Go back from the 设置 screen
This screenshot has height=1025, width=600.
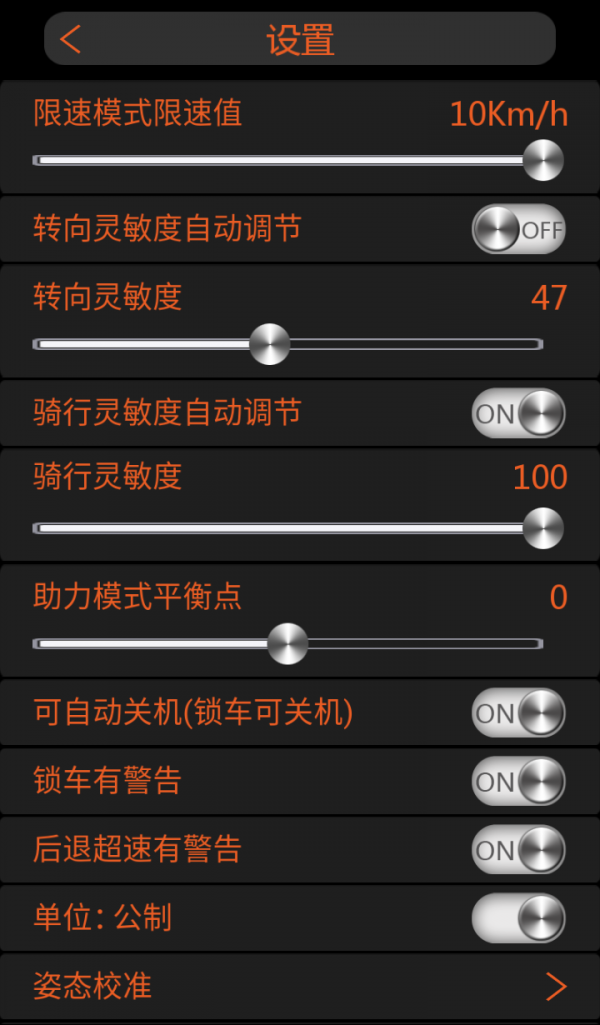click(x=70, y=40)
